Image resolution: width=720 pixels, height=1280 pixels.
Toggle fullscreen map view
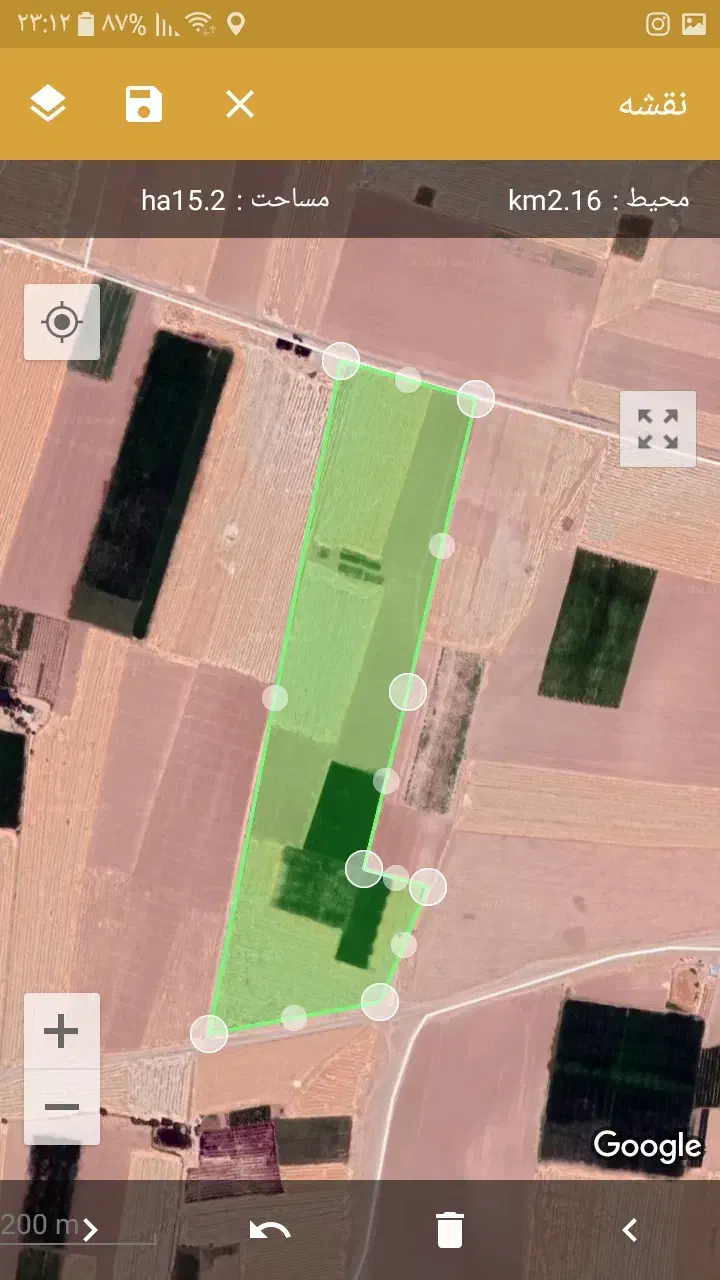(x=657, y=429)
